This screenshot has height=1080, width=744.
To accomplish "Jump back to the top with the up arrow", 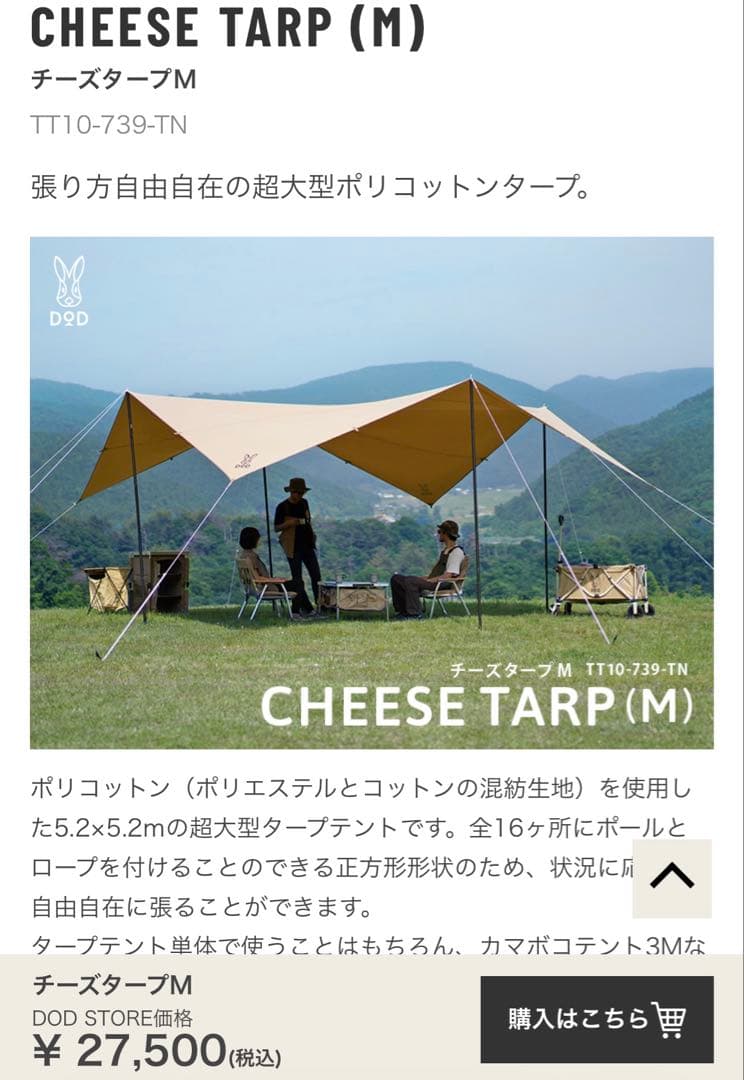I will (x=672, y=878).
